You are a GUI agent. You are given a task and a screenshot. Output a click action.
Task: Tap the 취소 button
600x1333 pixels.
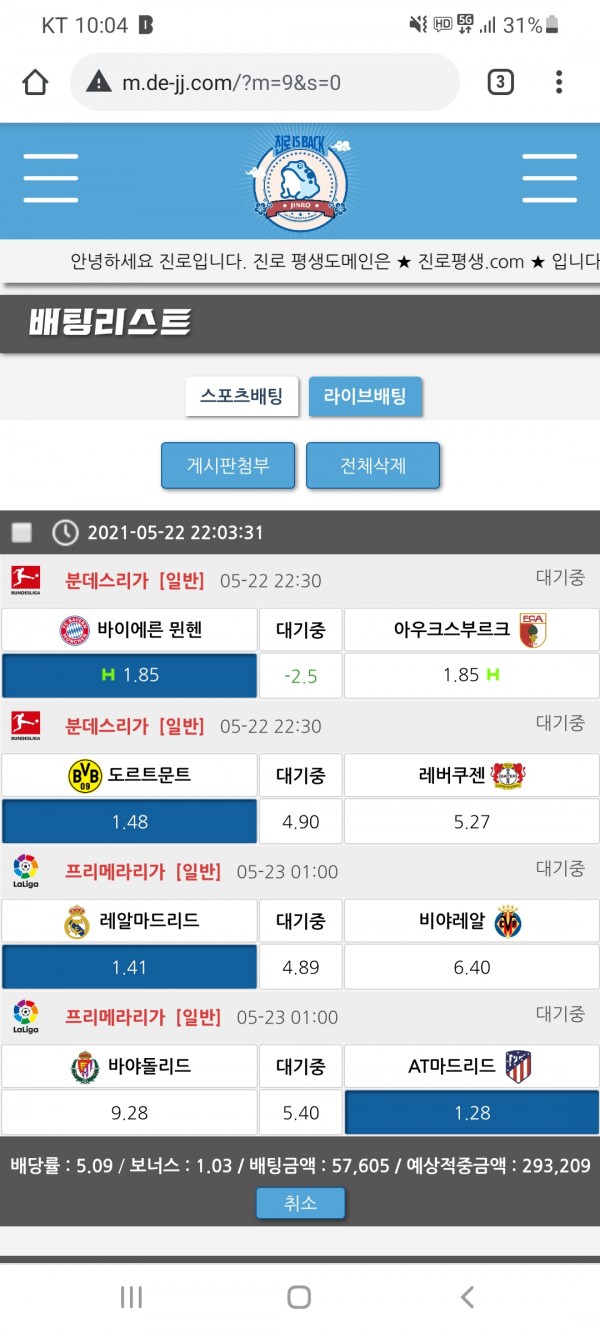point(300,1203)
